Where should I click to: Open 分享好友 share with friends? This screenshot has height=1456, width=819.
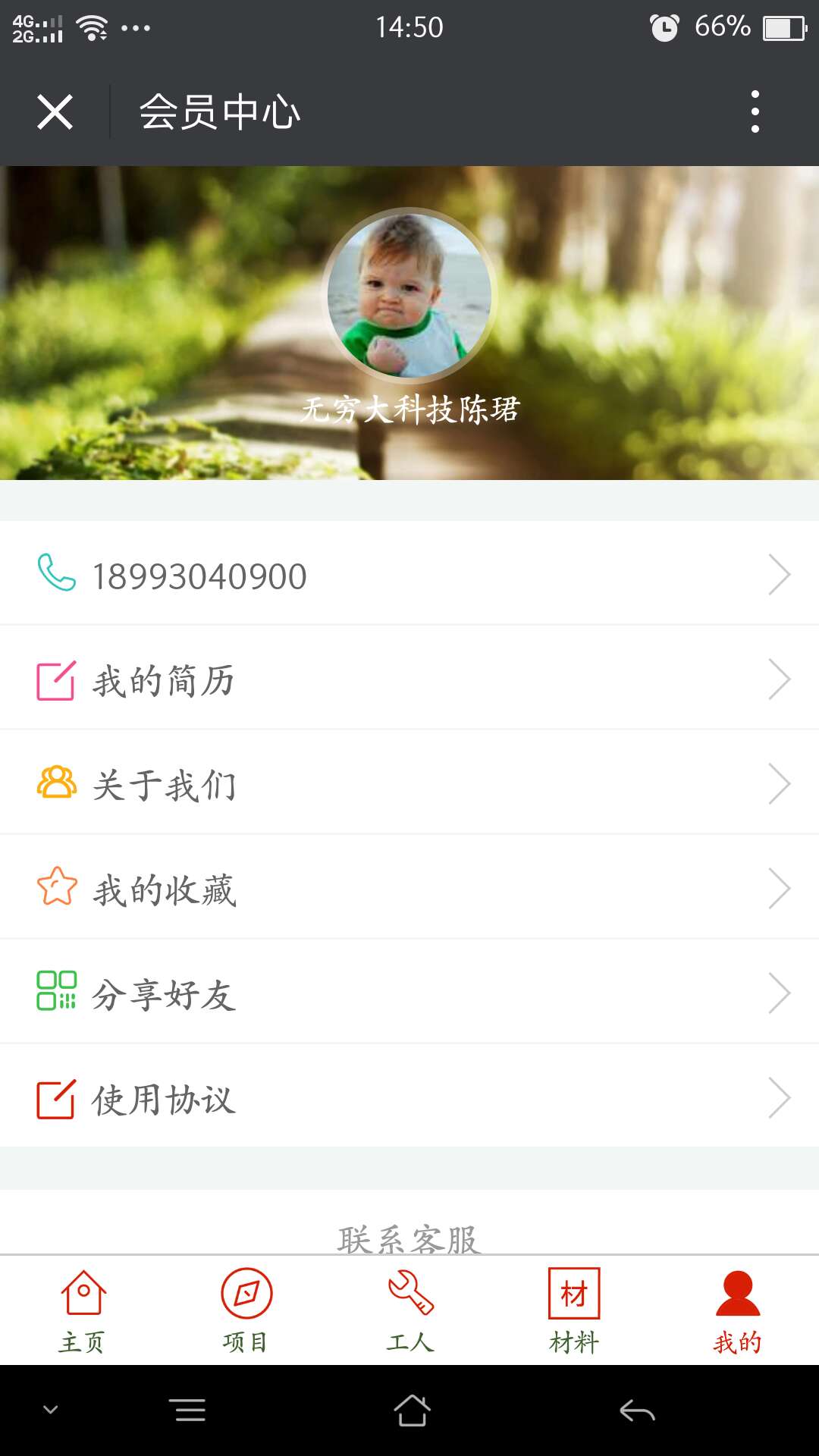409,993
